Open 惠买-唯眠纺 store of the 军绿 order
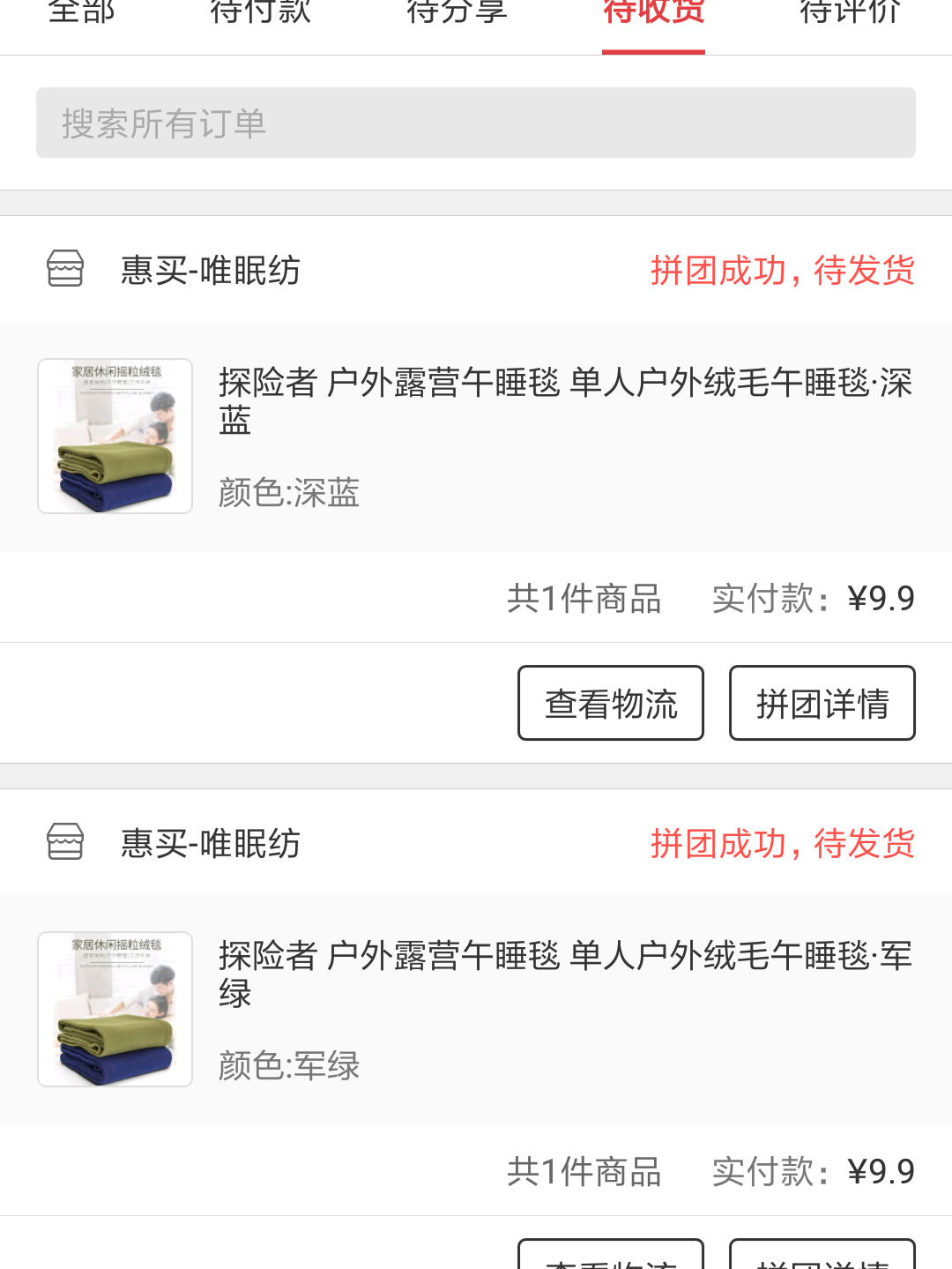This screenshot has width=952, height=1269. 210,843
